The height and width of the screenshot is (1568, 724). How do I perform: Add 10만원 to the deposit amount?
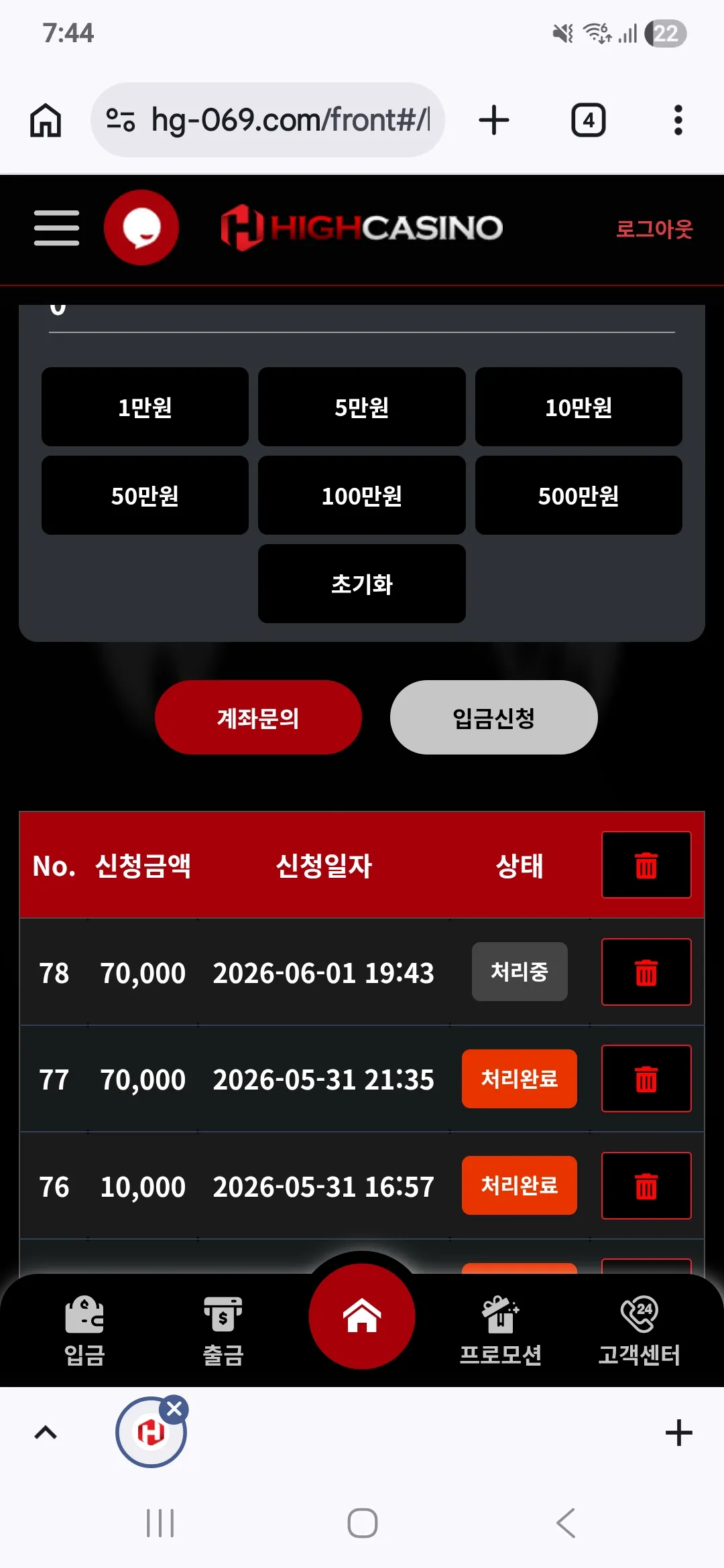[579, 407]
